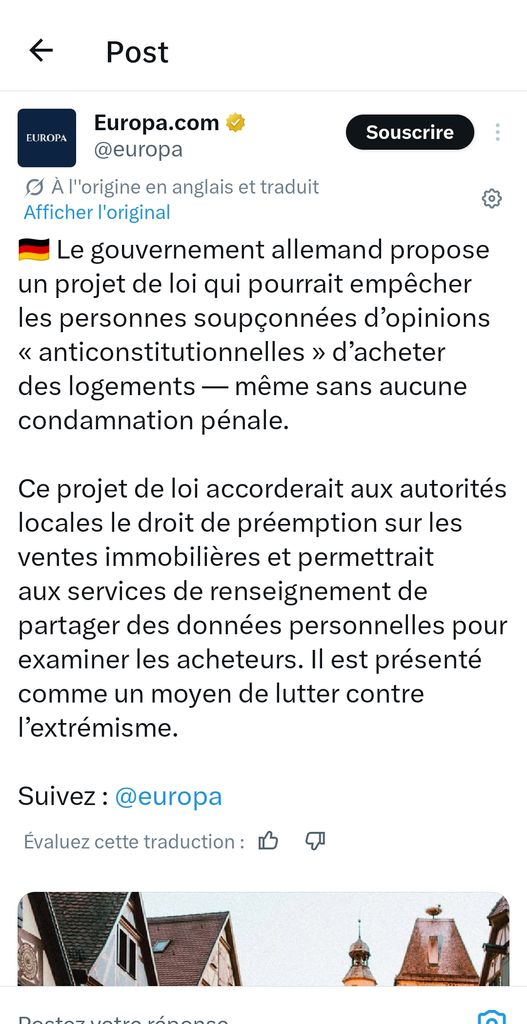Viewport: 527px width, 1024px height.
Task: Open translation settings gear icon
Action: pos(492,199)
